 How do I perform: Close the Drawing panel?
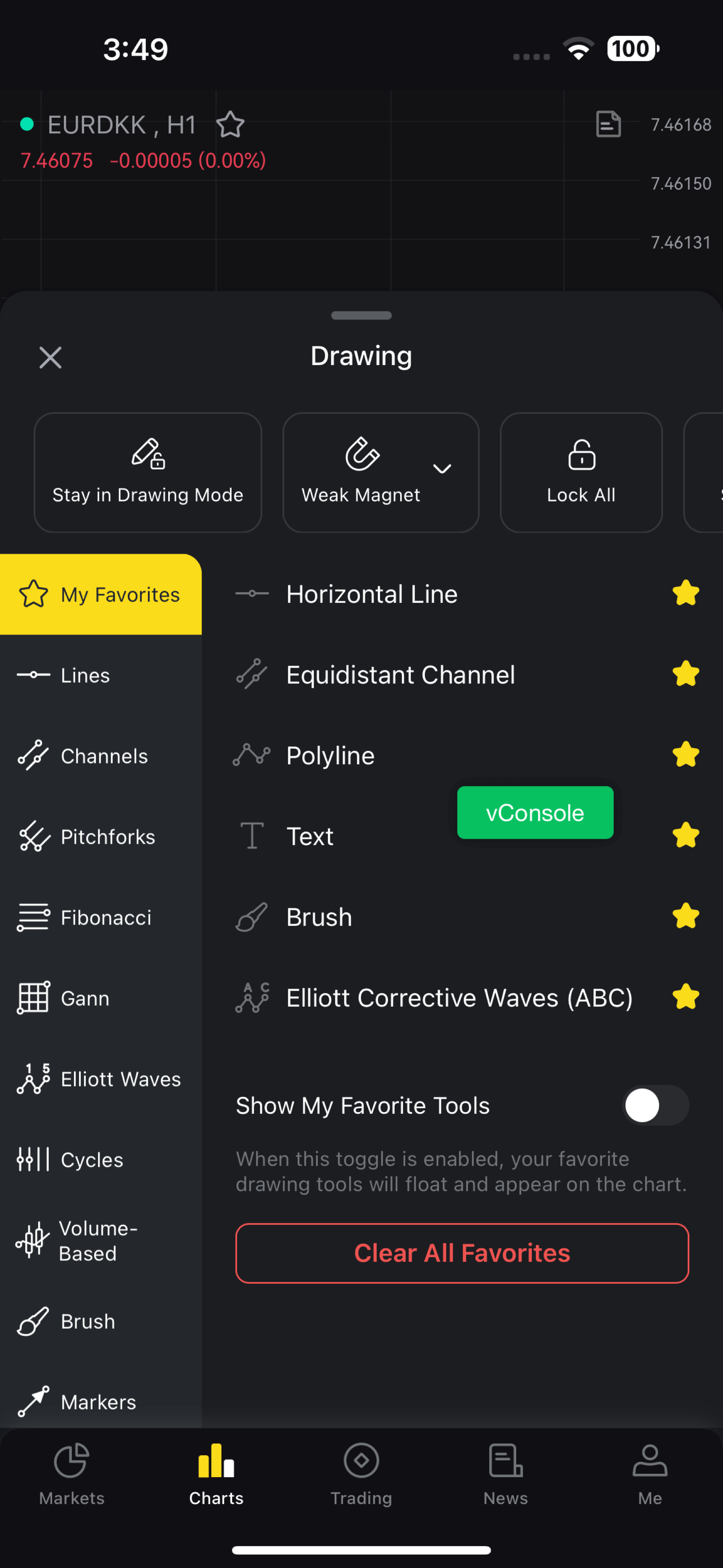coord(50,358)
